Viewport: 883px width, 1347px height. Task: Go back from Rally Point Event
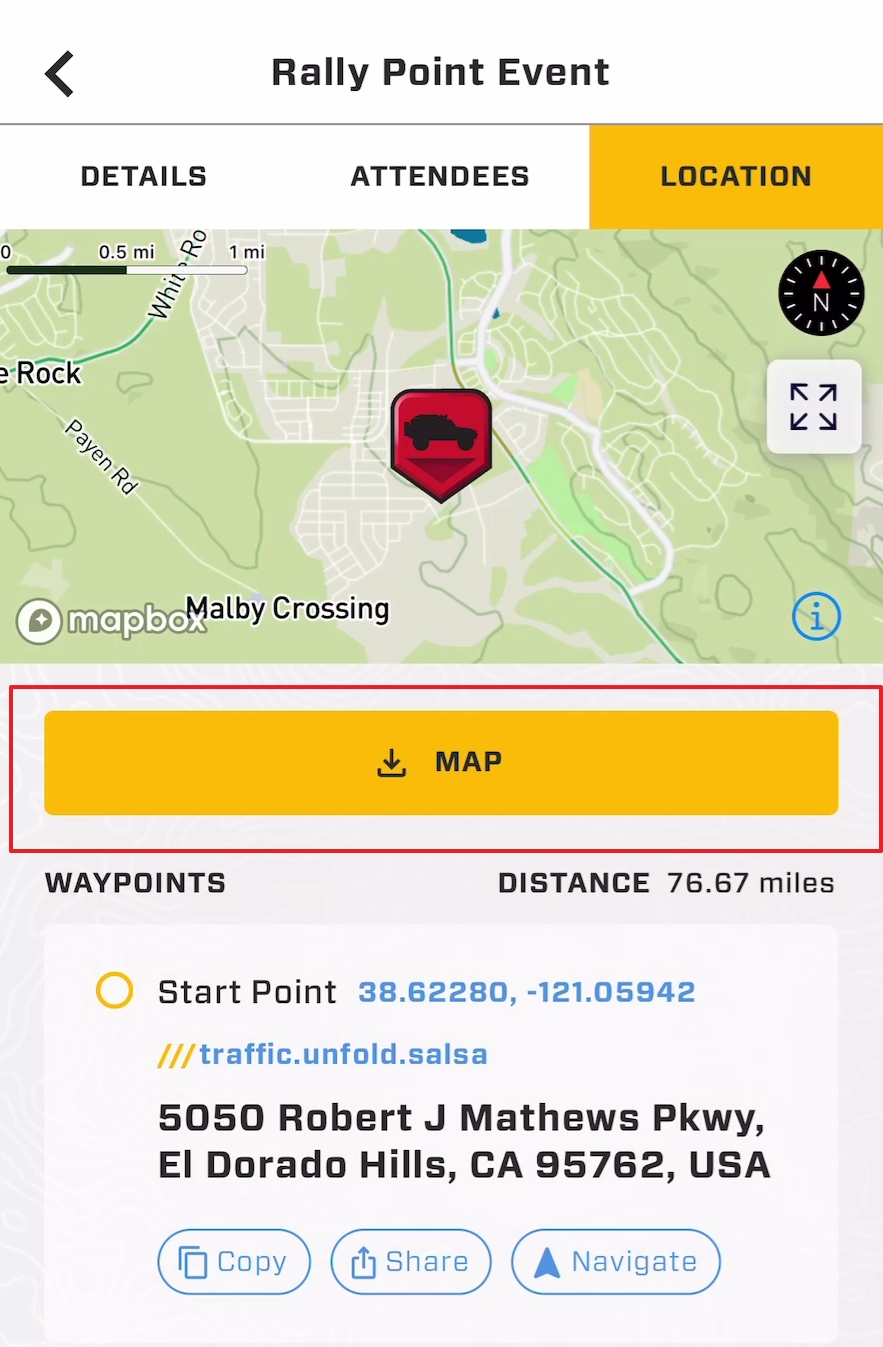click(60, 74)
